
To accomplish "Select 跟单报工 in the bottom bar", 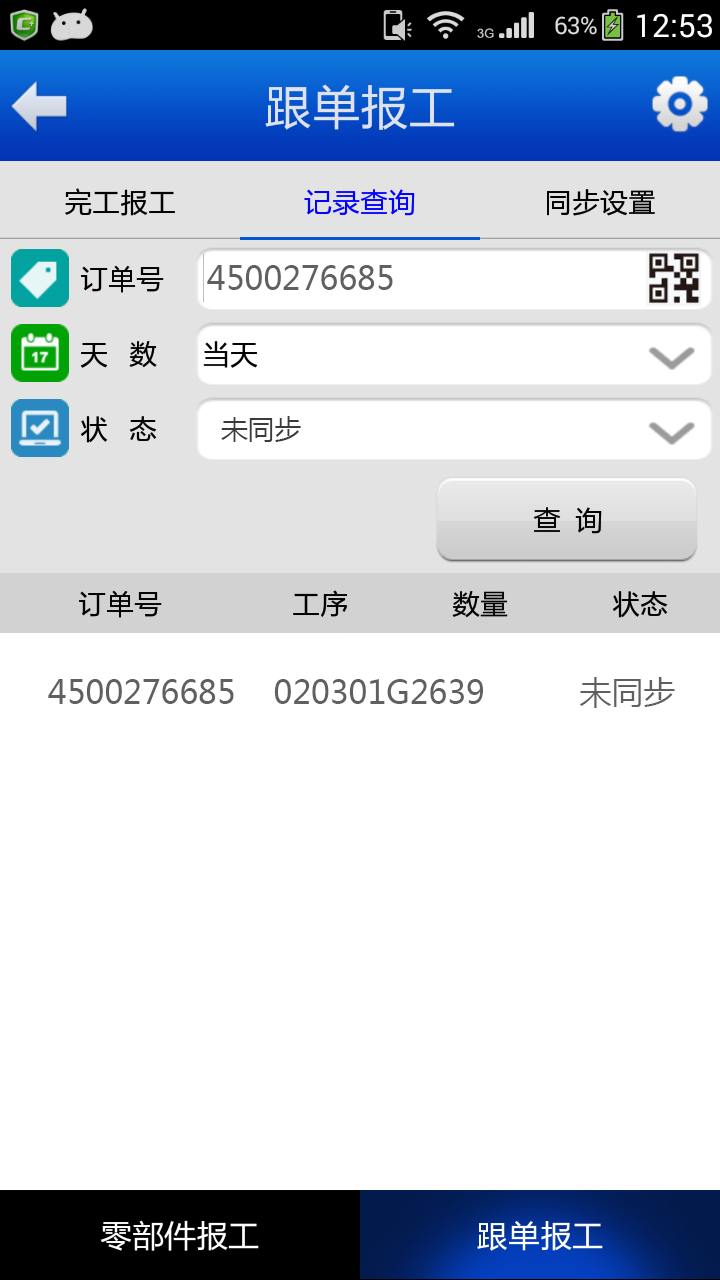I will [540, 1236].
